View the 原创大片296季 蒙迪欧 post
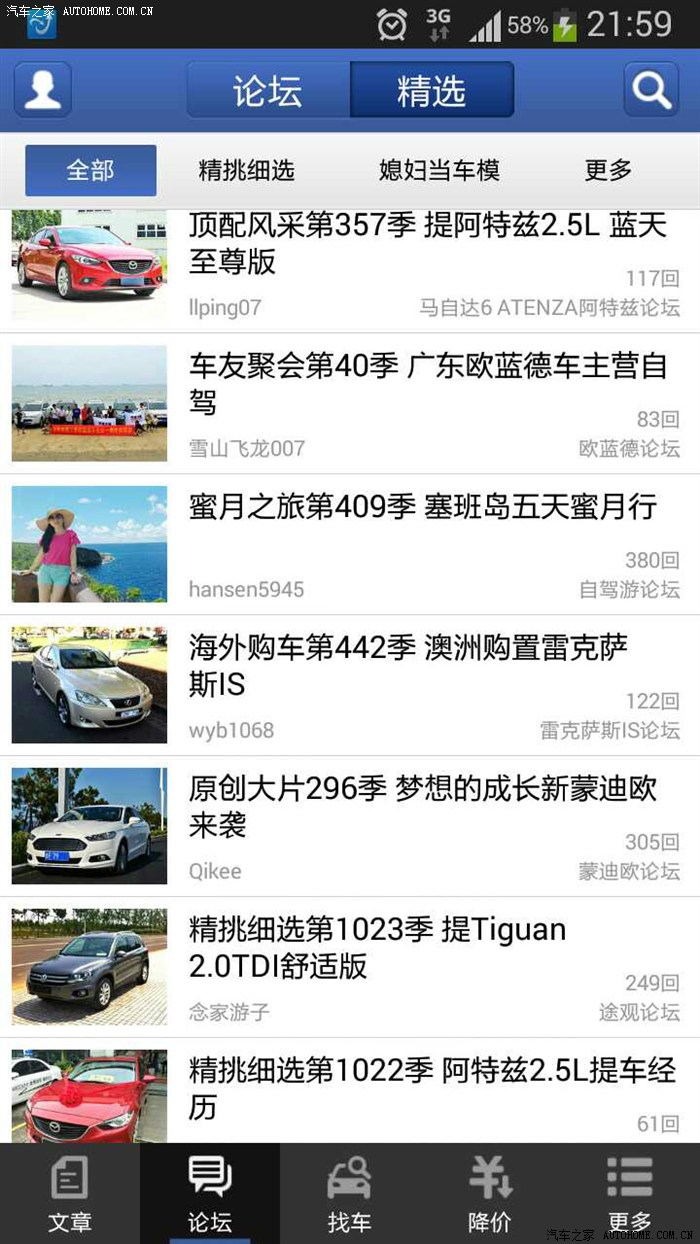 pos(422,808)
